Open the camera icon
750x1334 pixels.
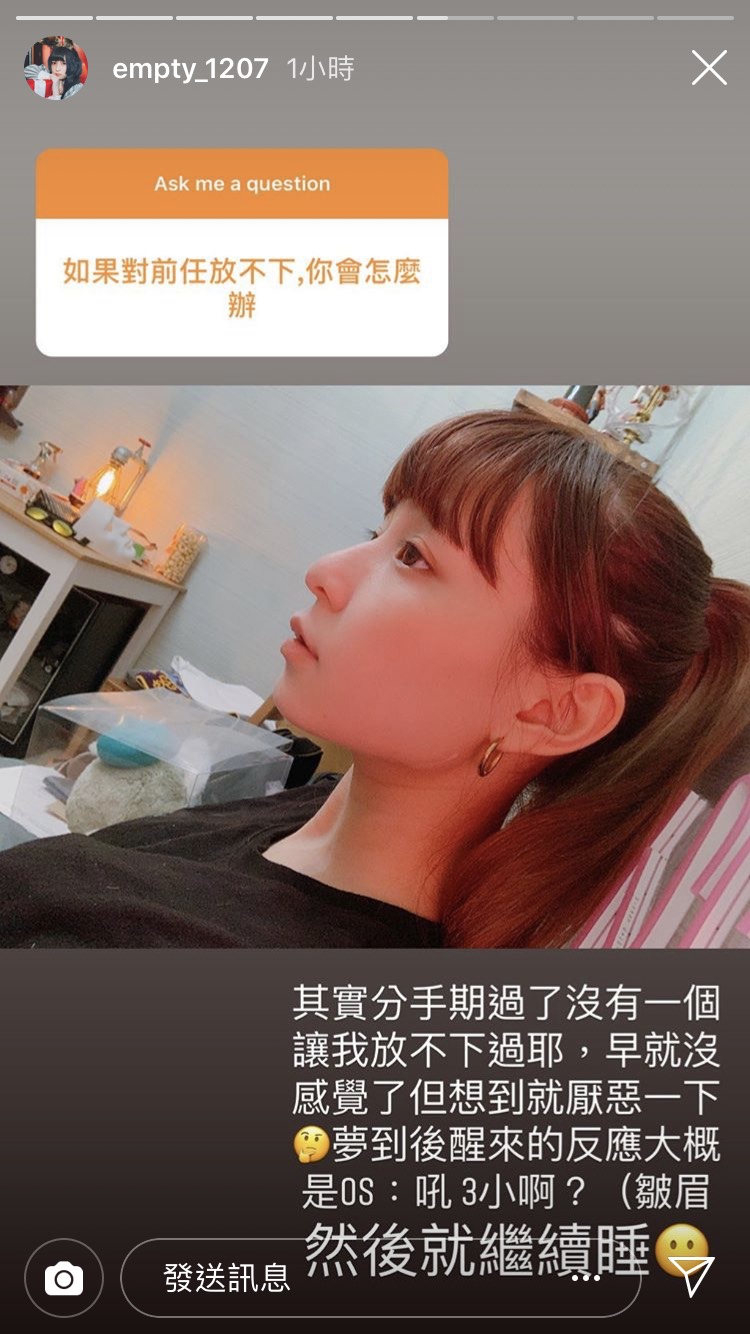64,1277
